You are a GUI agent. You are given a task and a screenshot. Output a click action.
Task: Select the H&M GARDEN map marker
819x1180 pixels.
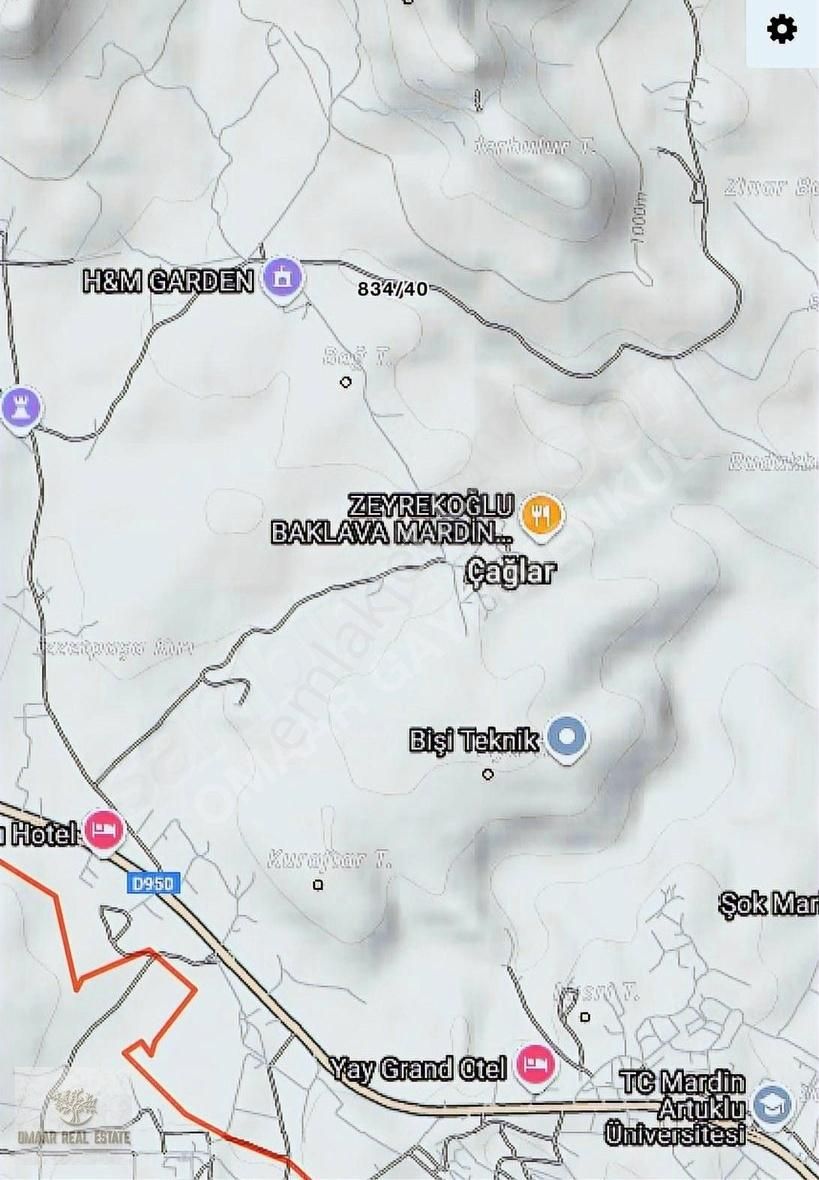pyautogui.click(x=283, y=277)
